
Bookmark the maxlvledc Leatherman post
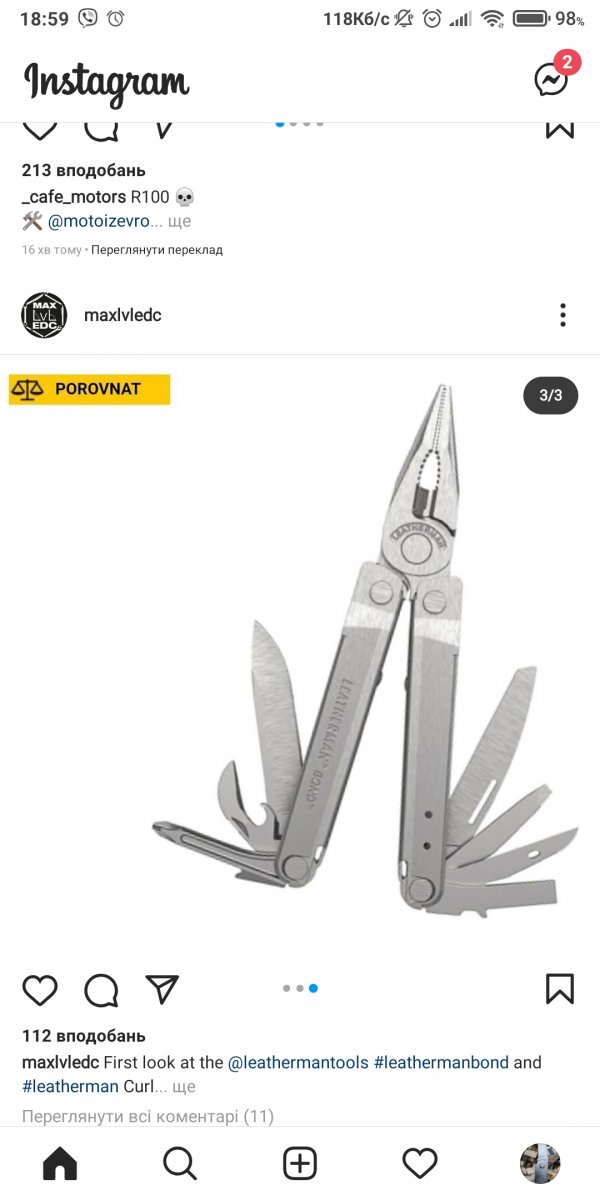pyautogui.click(x=560, y=989)
